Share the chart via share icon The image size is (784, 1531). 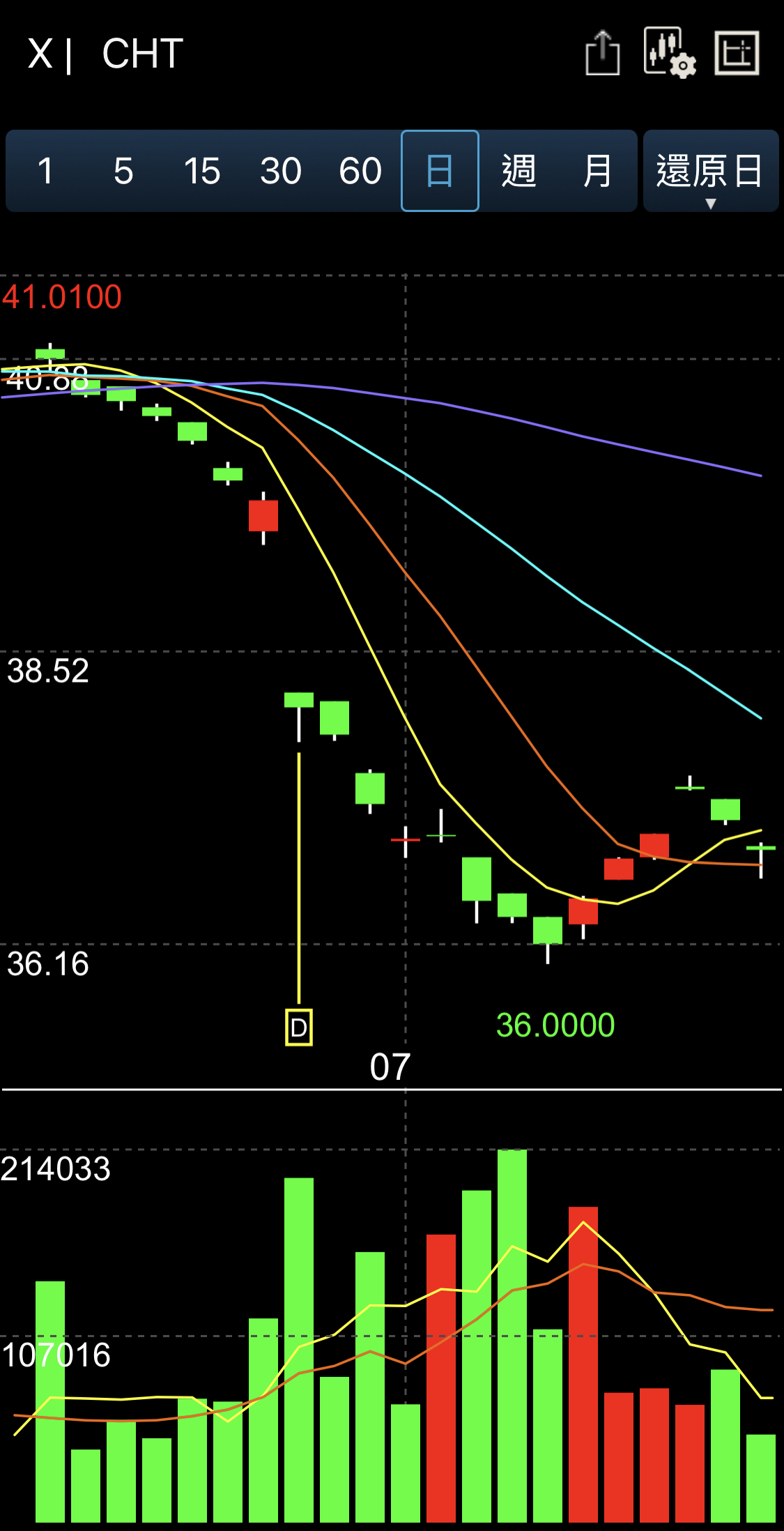[x=602, y=52]
